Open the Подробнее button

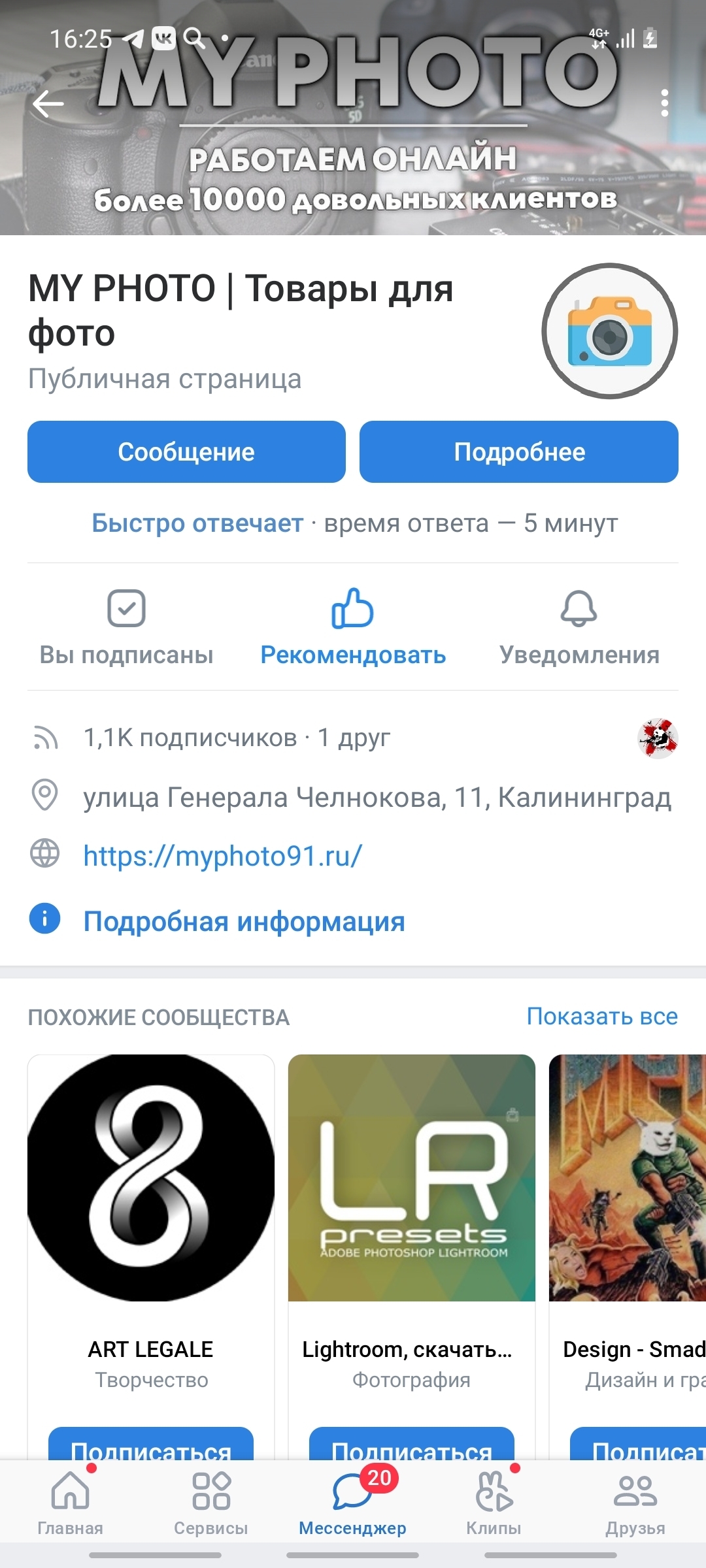tap(519, 452)
